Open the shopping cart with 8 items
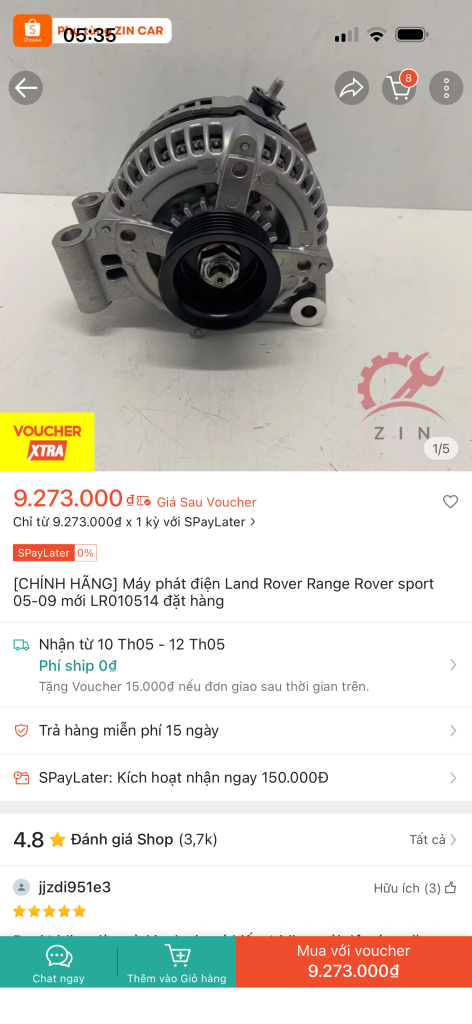This screenshot has width=472, height=1024. tap(399, 88)
